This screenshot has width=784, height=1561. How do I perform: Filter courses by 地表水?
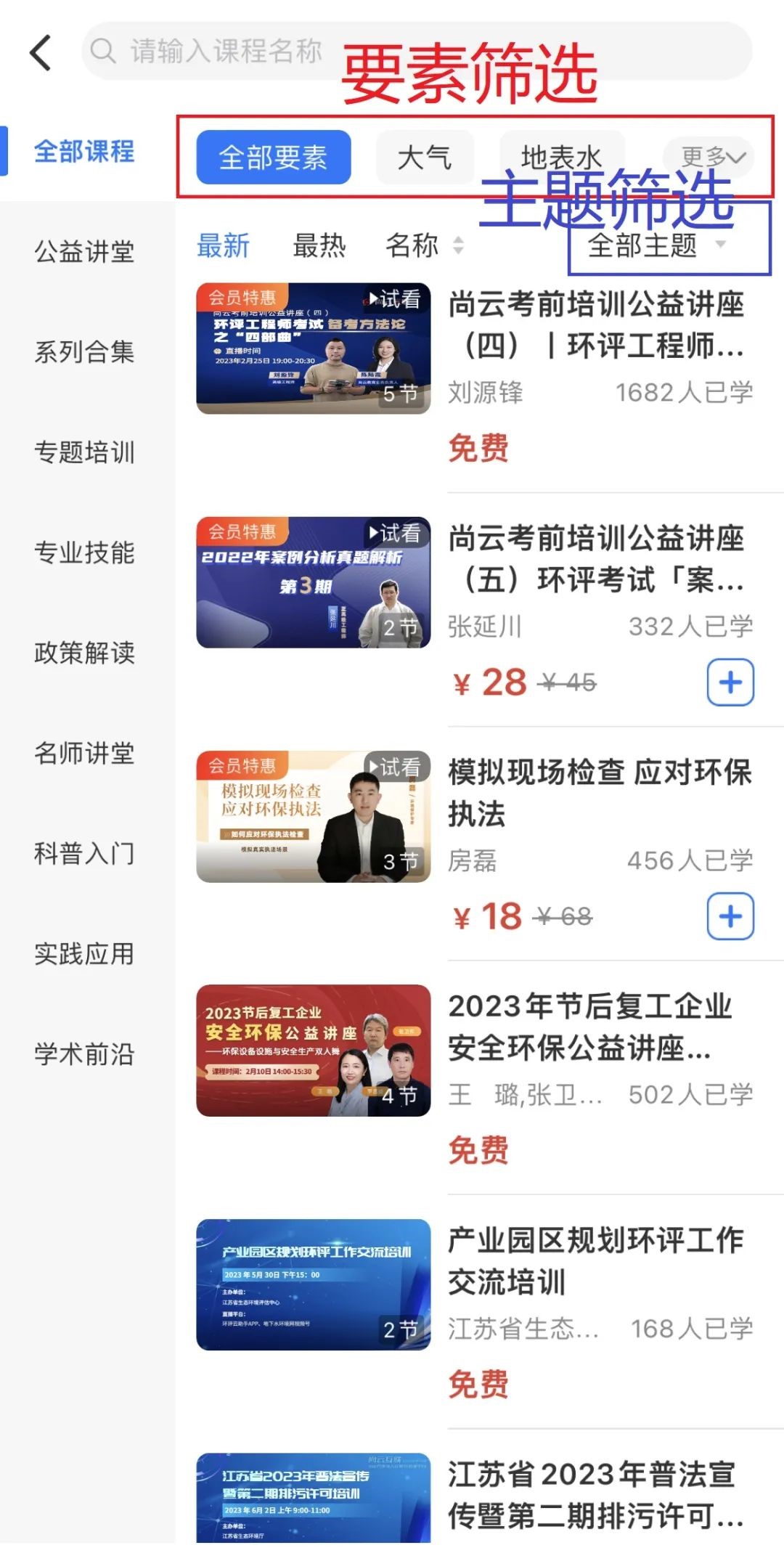562,157
